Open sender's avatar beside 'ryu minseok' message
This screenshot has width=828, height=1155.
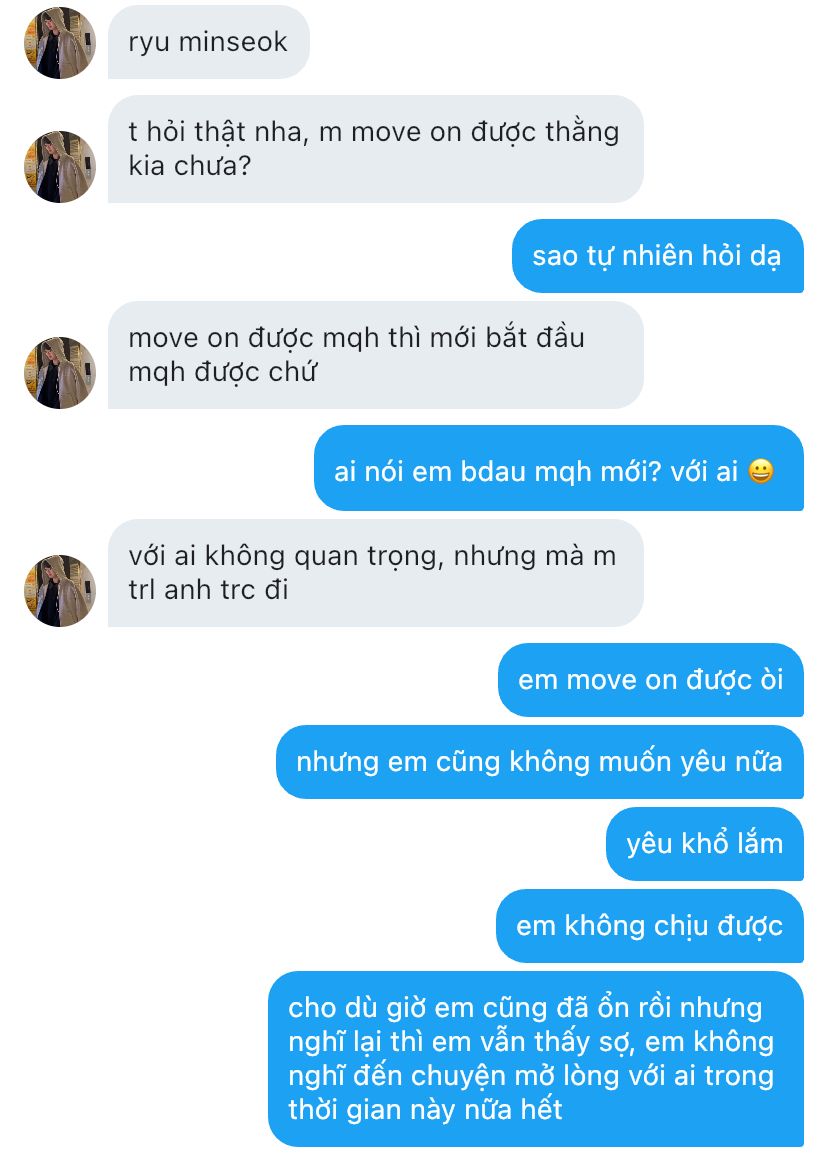pos(60,43)
